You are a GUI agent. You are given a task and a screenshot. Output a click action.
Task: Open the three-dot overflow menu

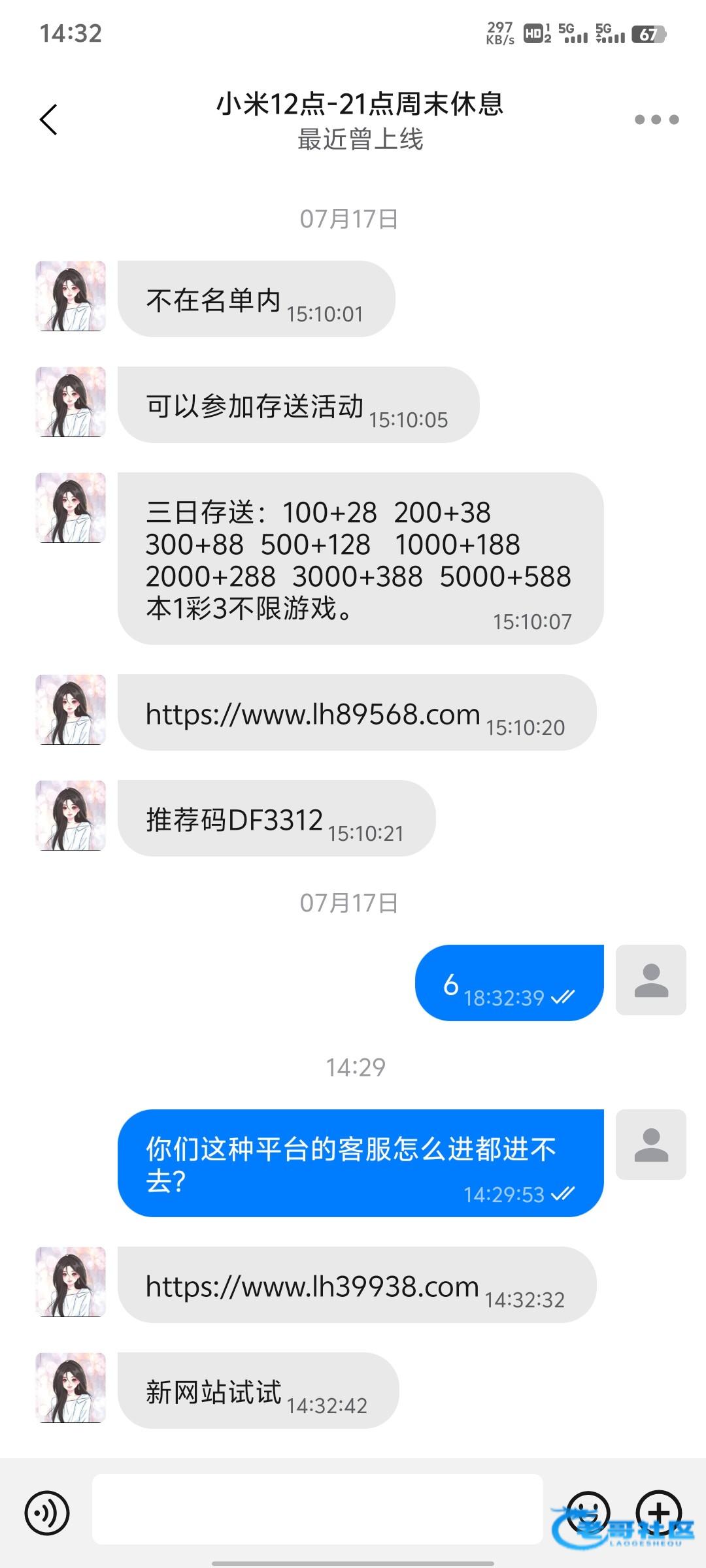656,120
